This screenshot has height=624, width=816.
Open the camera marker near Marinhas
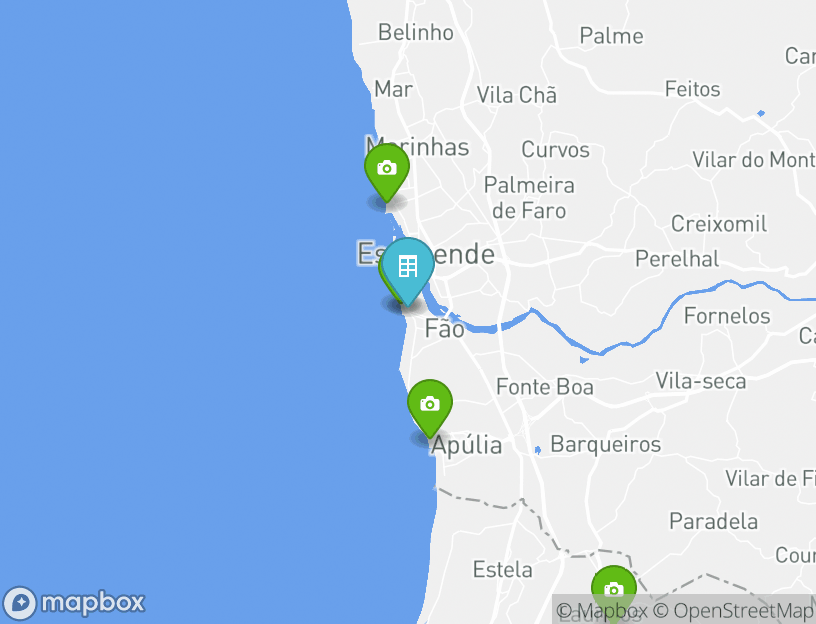(387, 169)
